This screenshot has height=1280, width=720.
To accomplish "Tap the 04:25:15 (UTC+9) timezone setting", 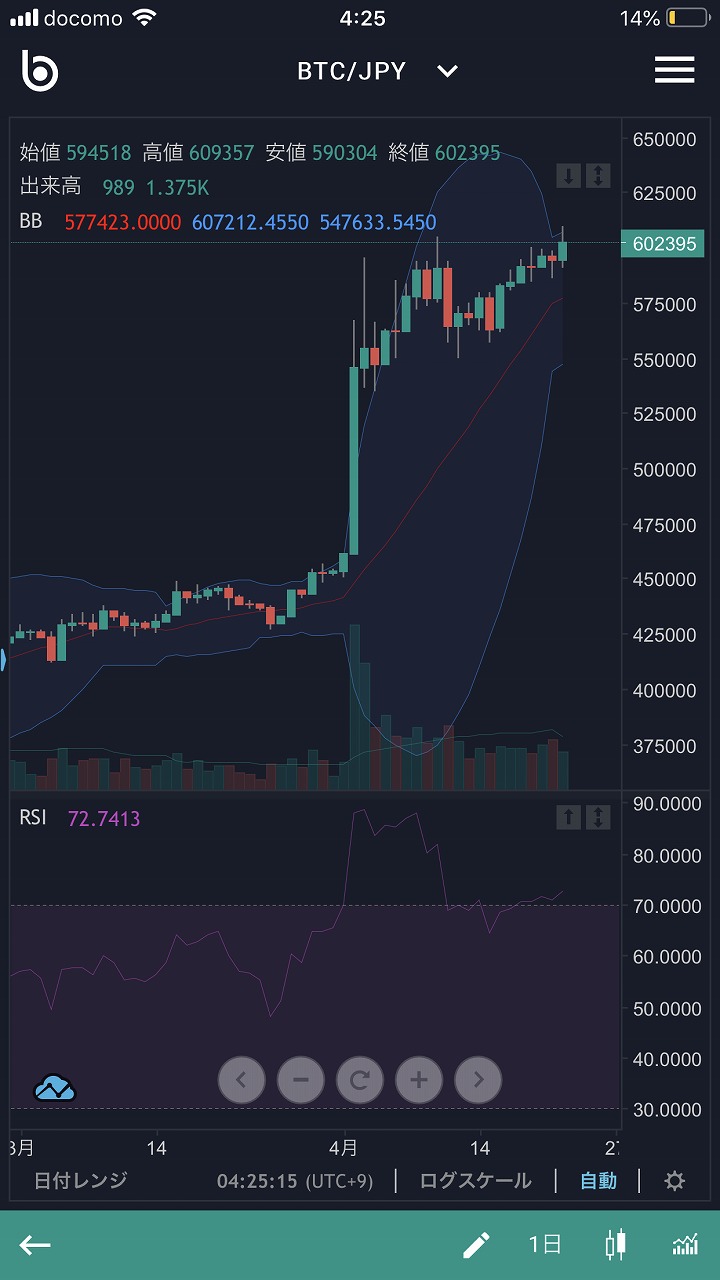I will pyautogui.click(x=295, y=1181).
